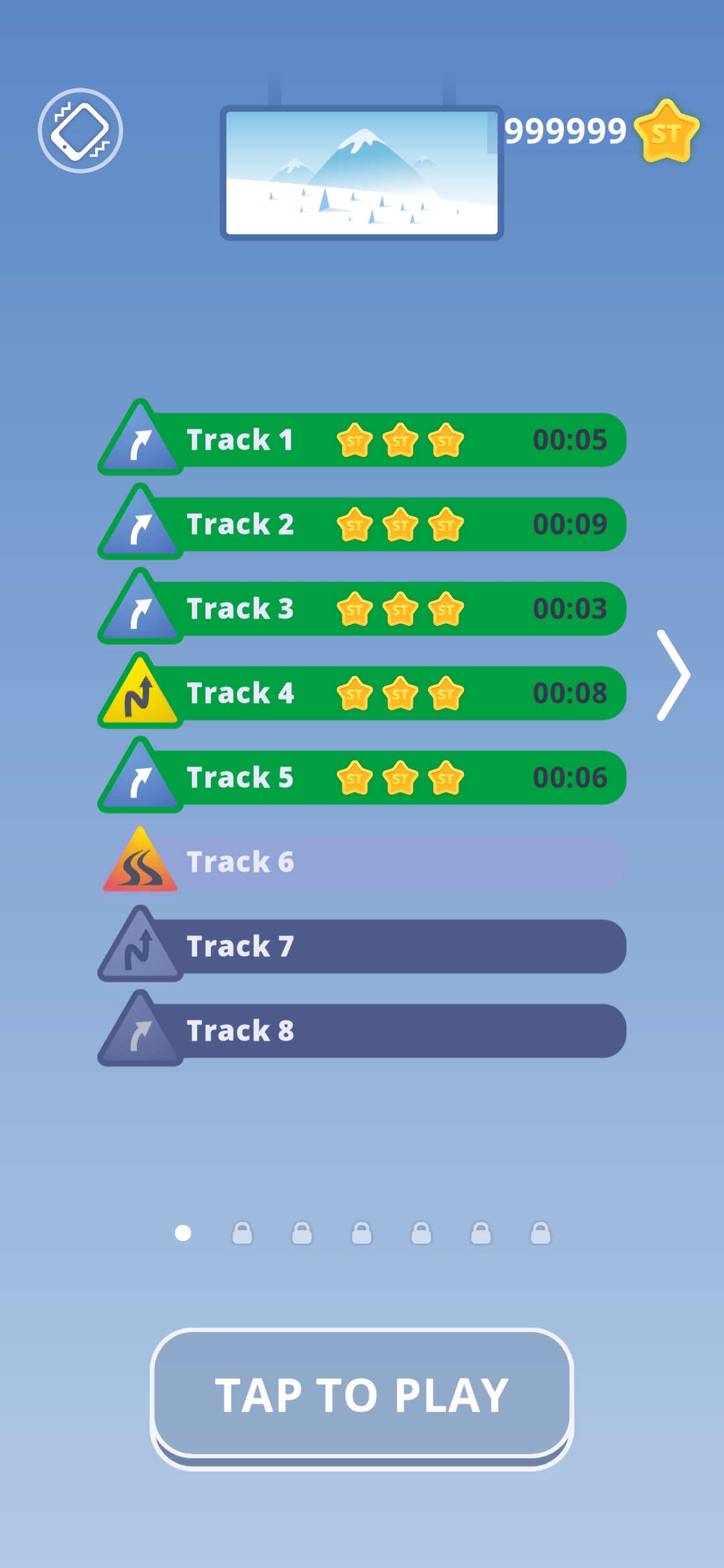Open the star currency counter
This screenshot has width=724, height=1568.
click(x=600, y=131)
